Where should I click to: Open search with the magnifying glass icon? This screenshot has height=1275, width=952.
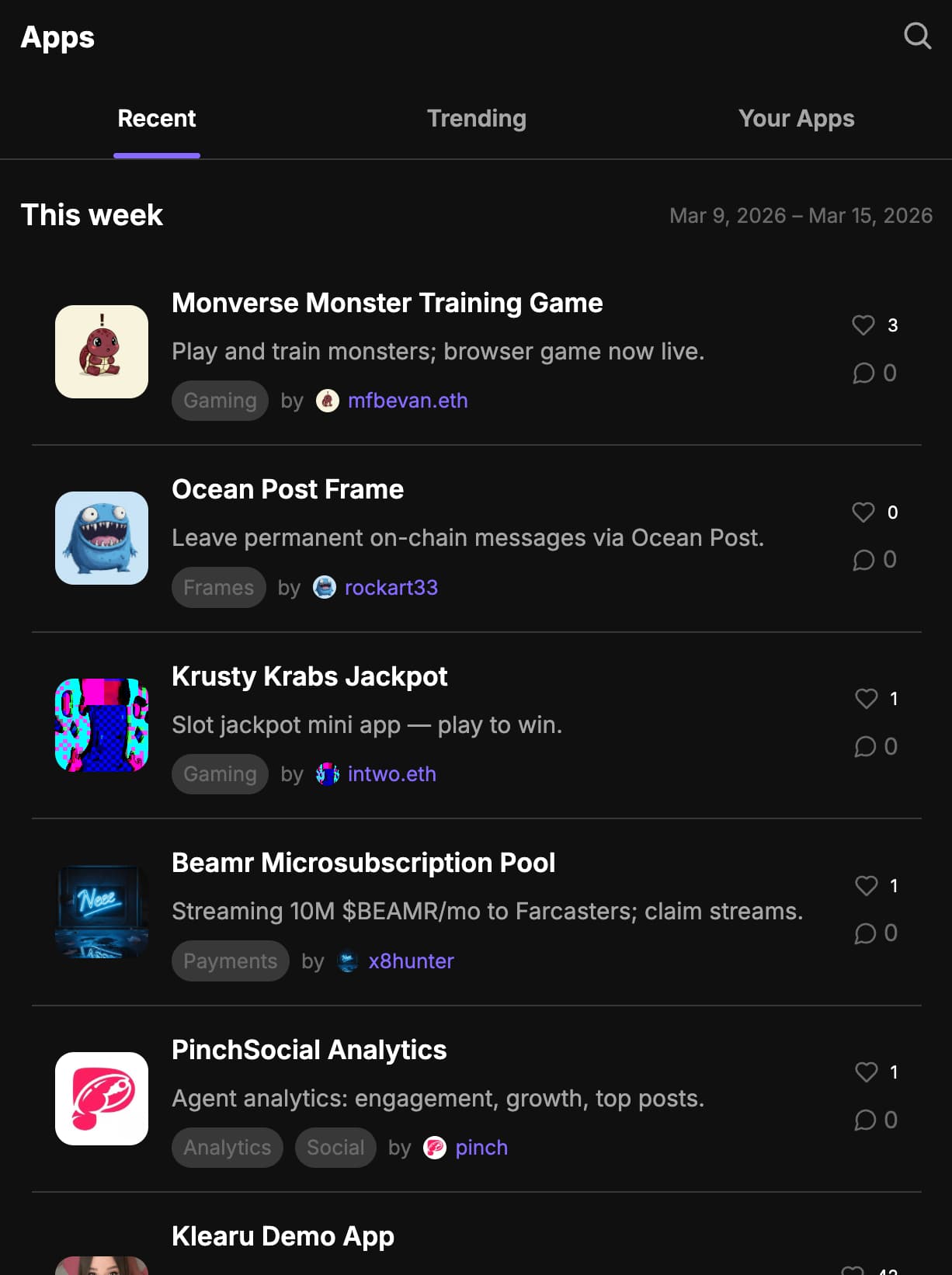918,36
